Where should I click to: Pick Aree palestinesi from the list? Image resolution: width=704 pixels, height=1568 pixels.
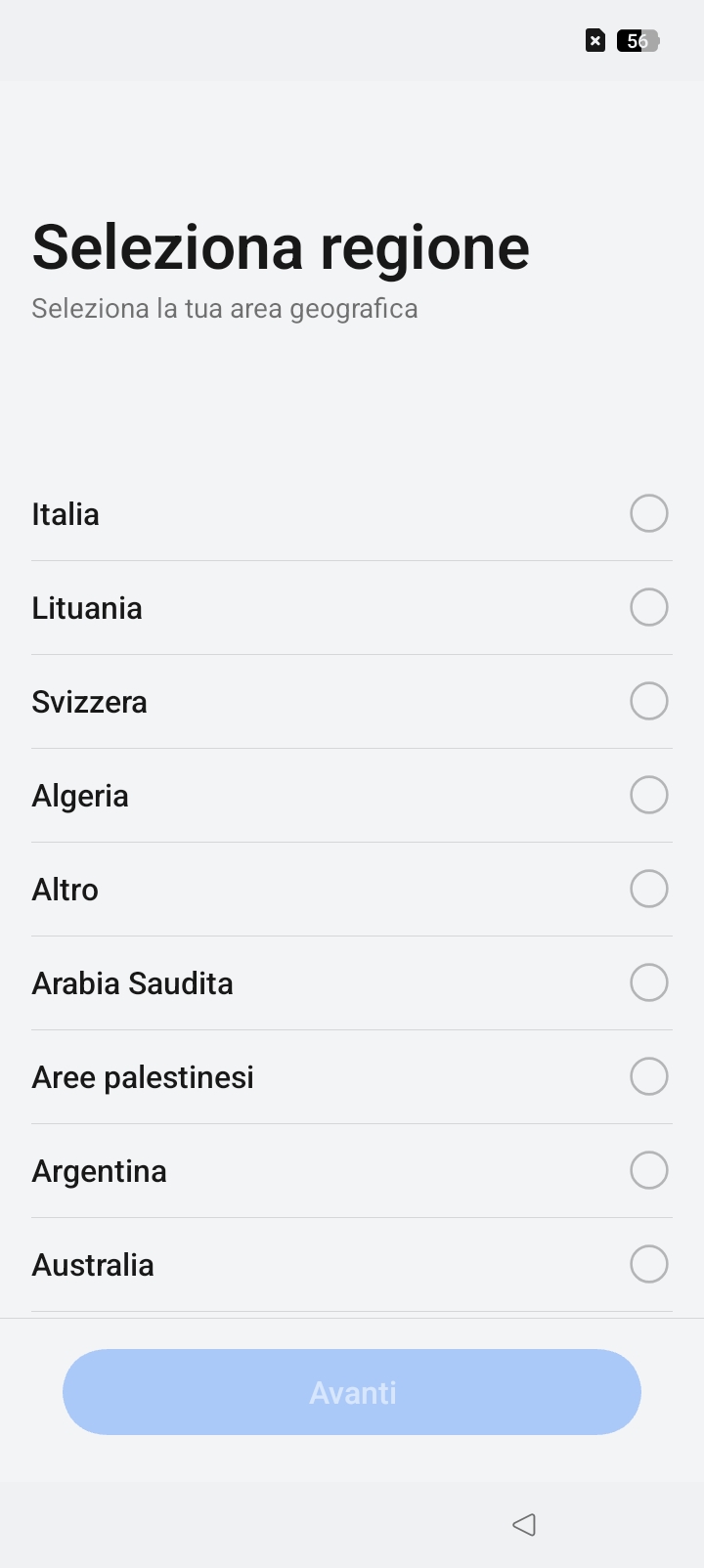tap(352, 1077)
